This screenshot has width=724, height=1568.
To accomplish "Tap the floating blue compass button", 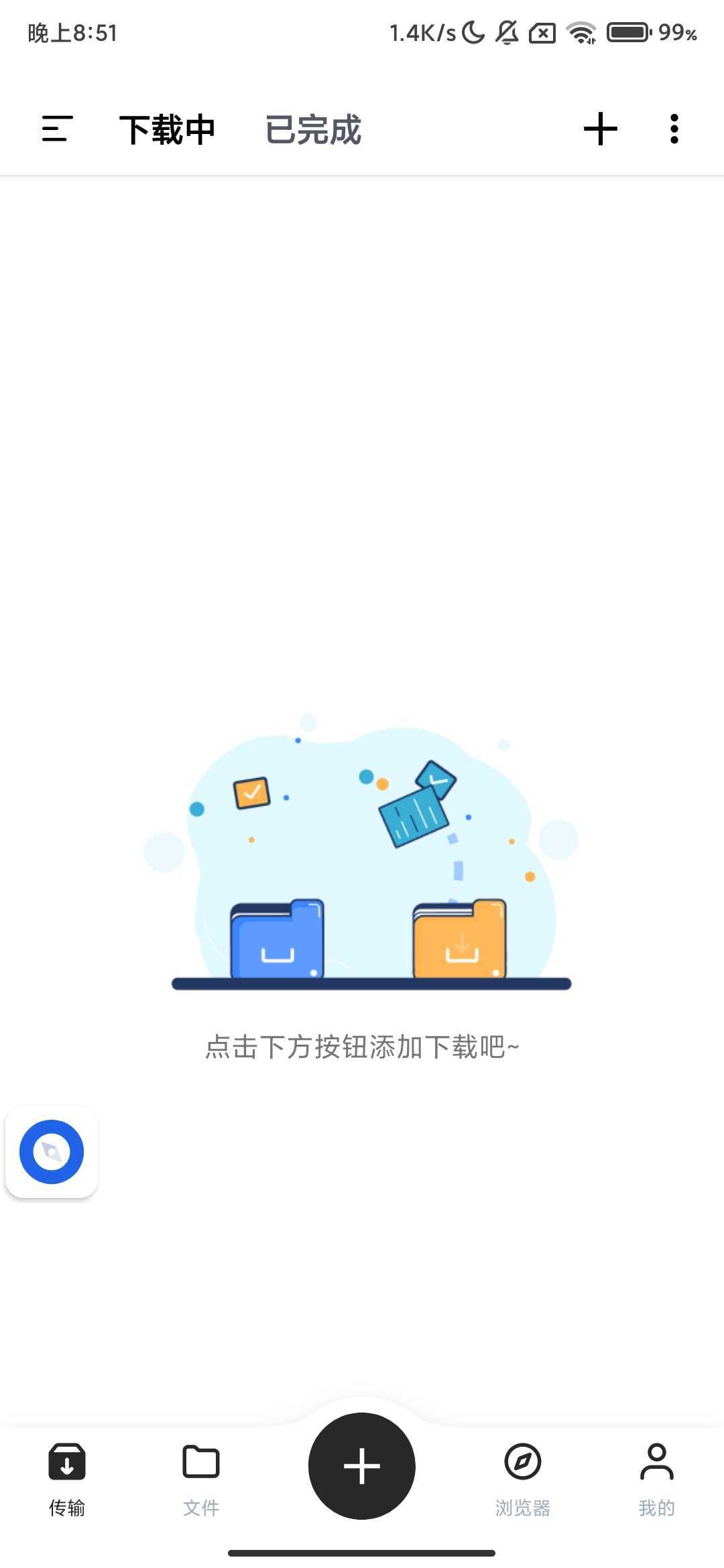I will (52, 1152).
